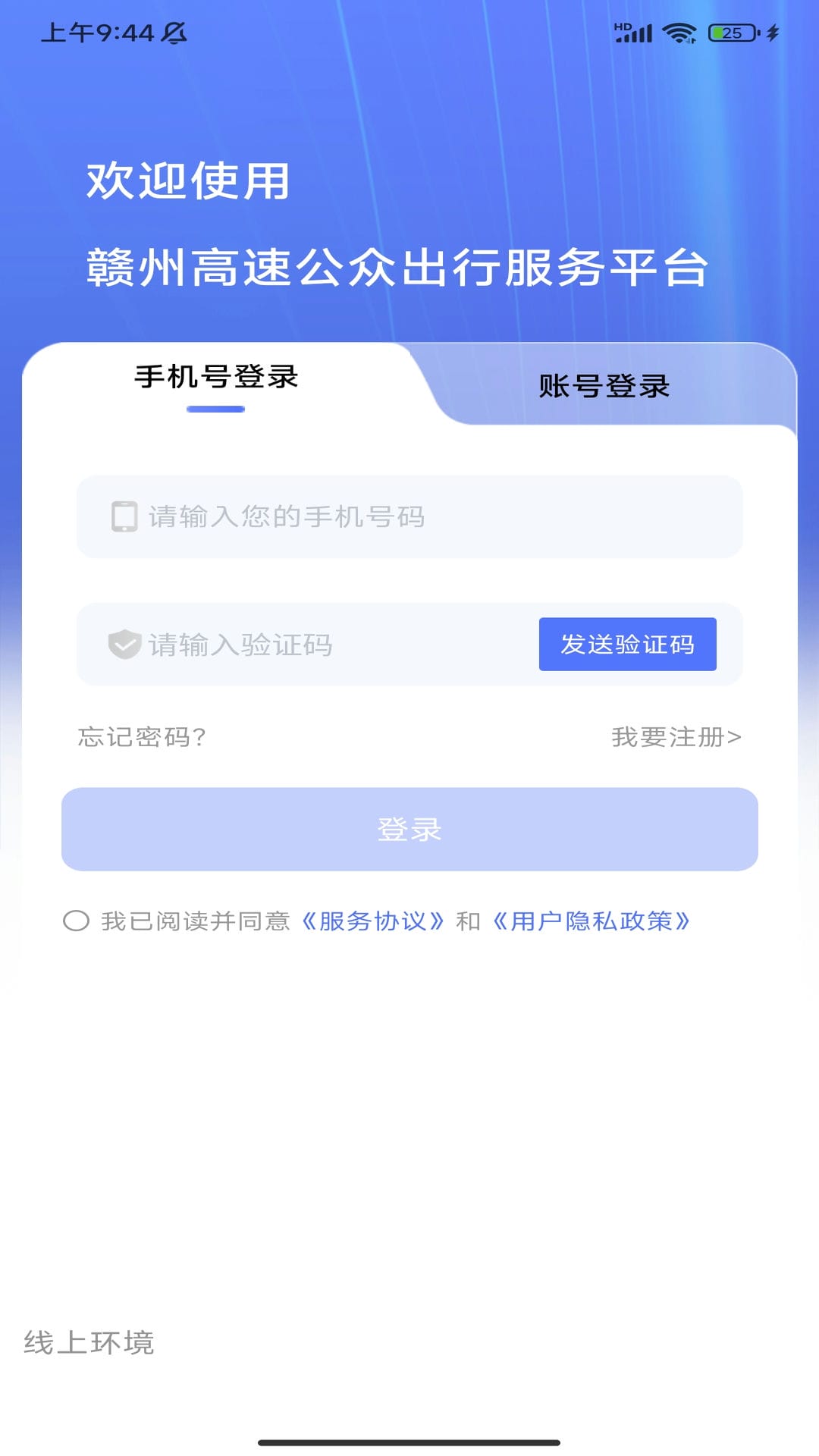819x1456 pixels.
Task: Click the HD indicator in the status bar
Action: (x=622, y=26)
